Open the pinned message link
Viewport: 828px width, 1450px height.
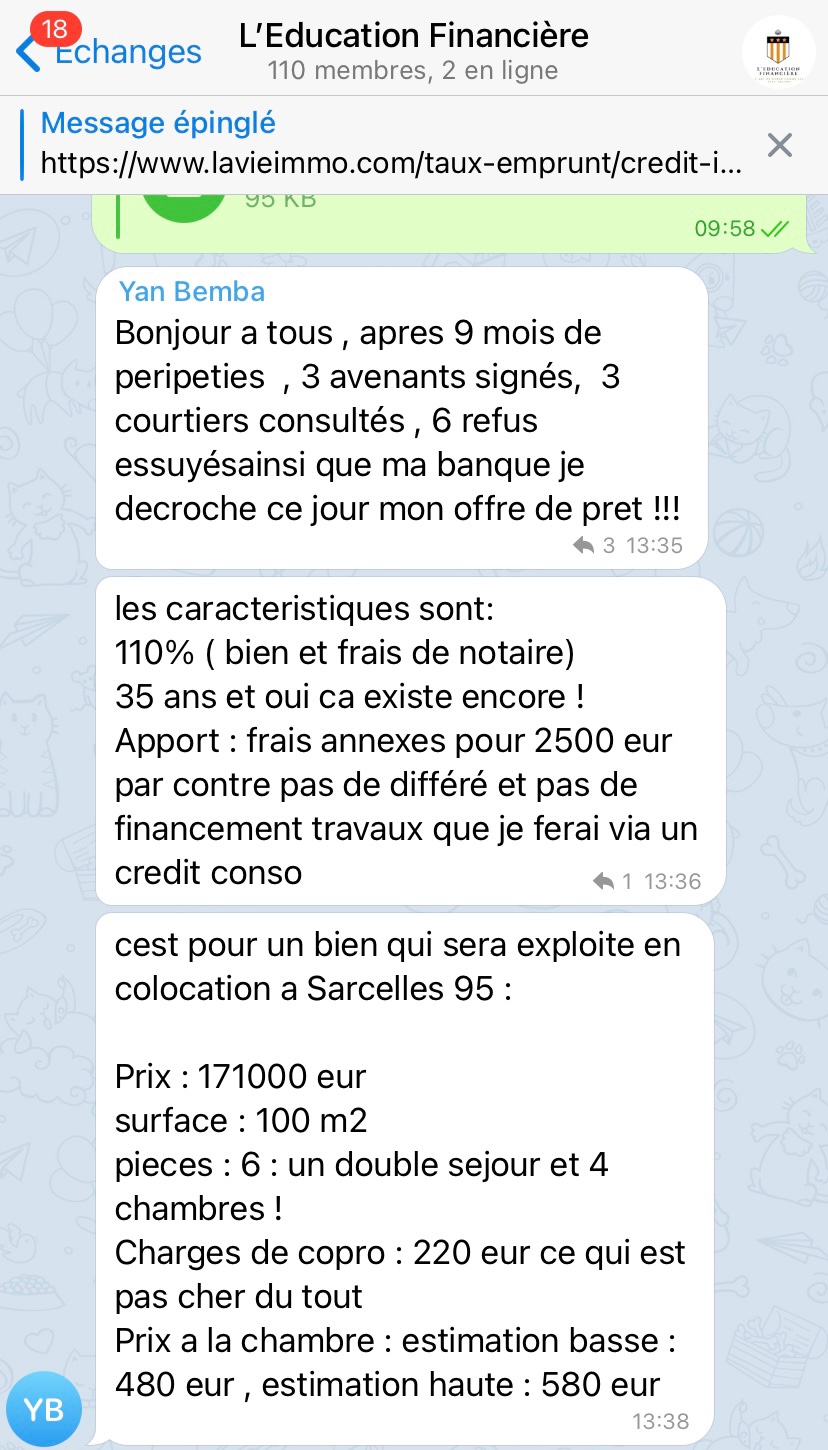click(x=390, y=144)
